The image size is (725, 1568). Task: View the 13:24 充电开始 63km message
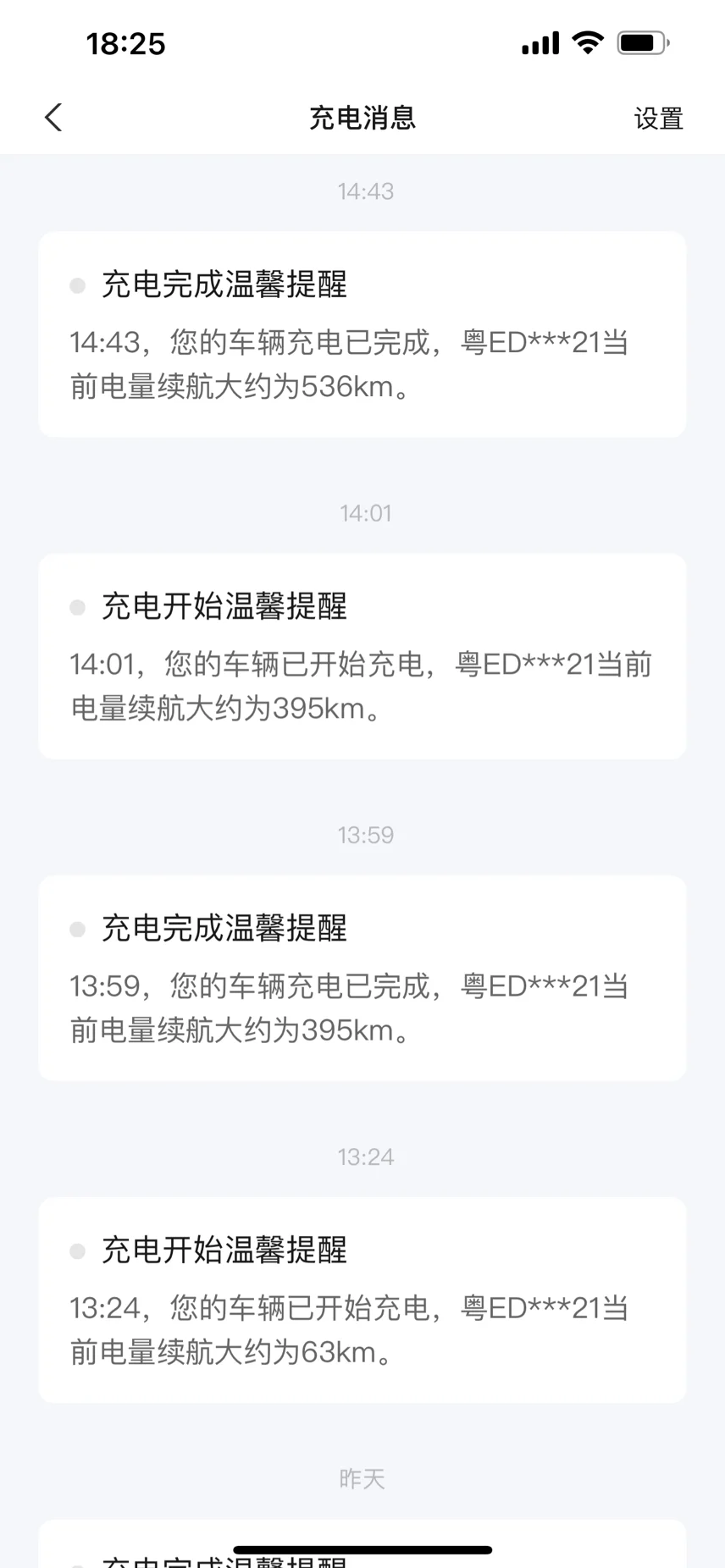362,1300
